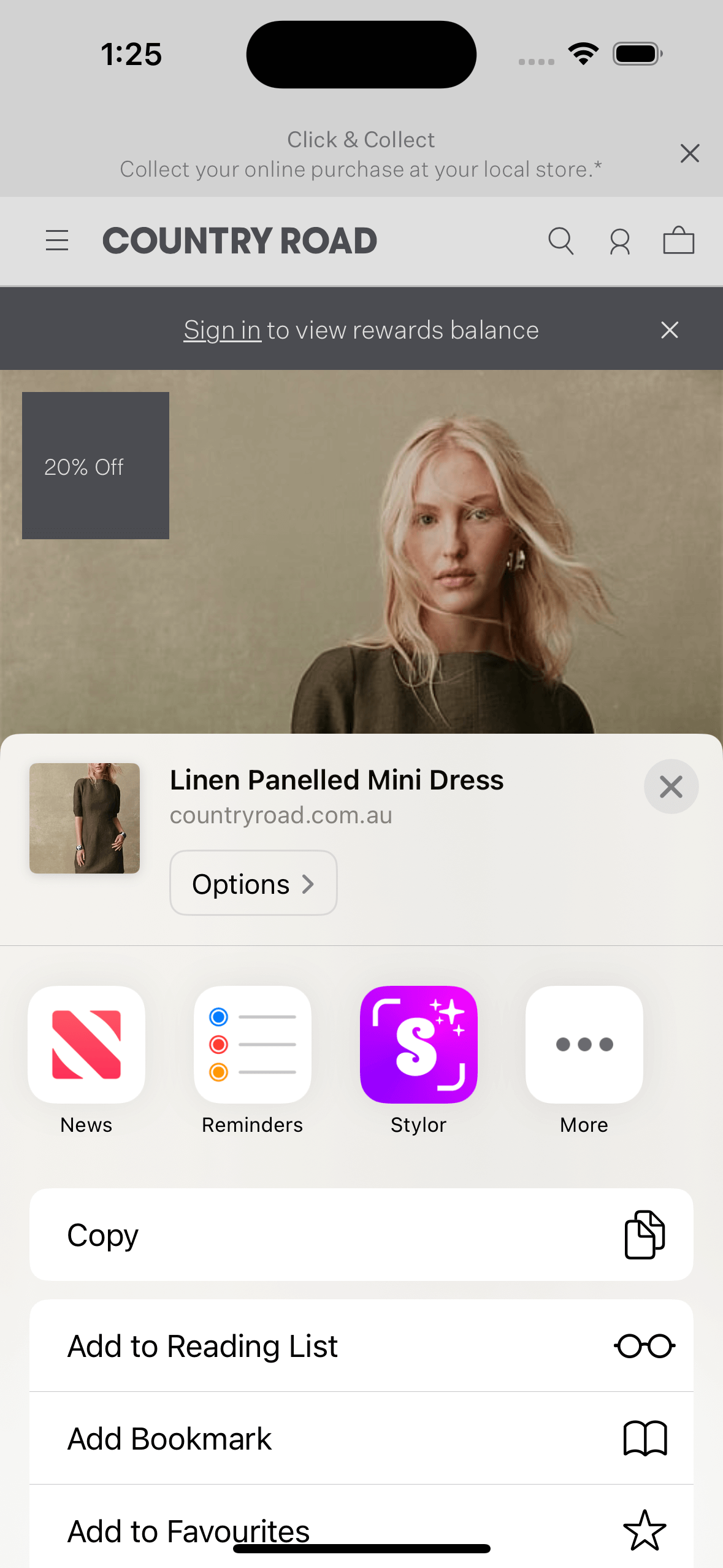Share the page to News
723x1568 pixels.
[86, 1044]
